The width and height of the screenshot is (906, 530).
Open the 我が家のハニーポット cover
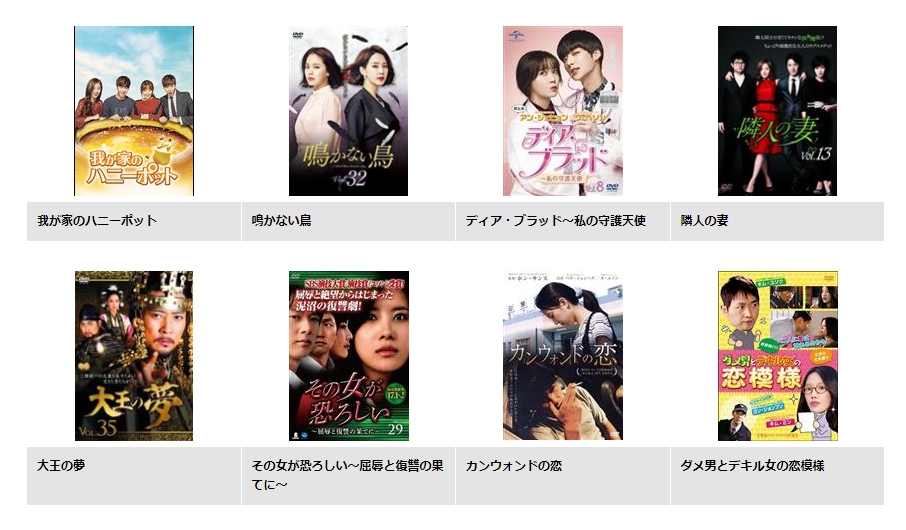[x=134, y=111]
